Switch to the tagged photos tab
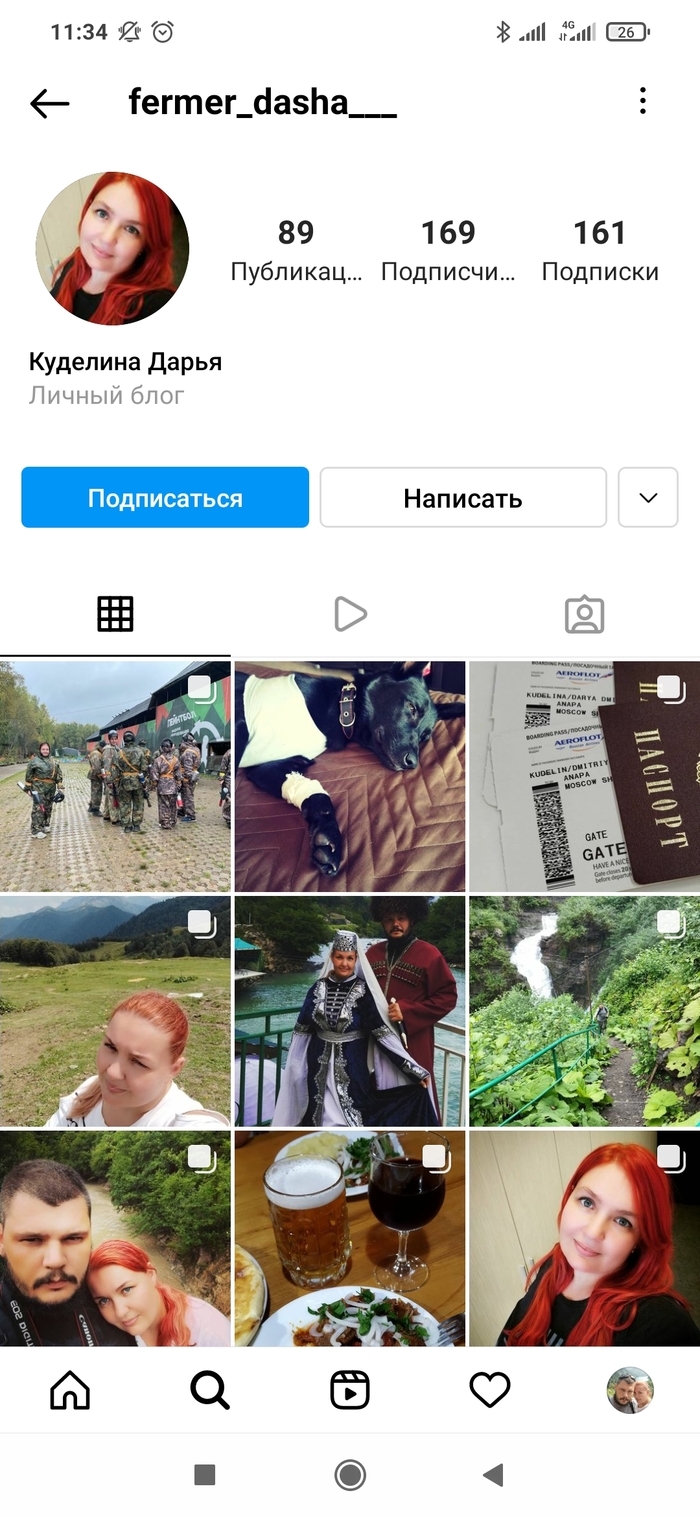 point(584,614)
